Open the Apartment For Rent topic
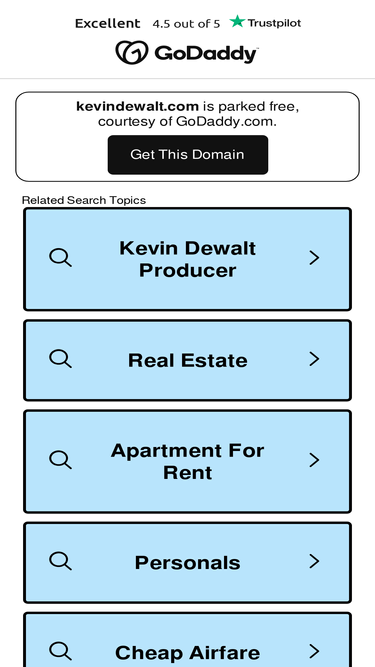This screenshot has width=375, height=667. coord(188,462)
